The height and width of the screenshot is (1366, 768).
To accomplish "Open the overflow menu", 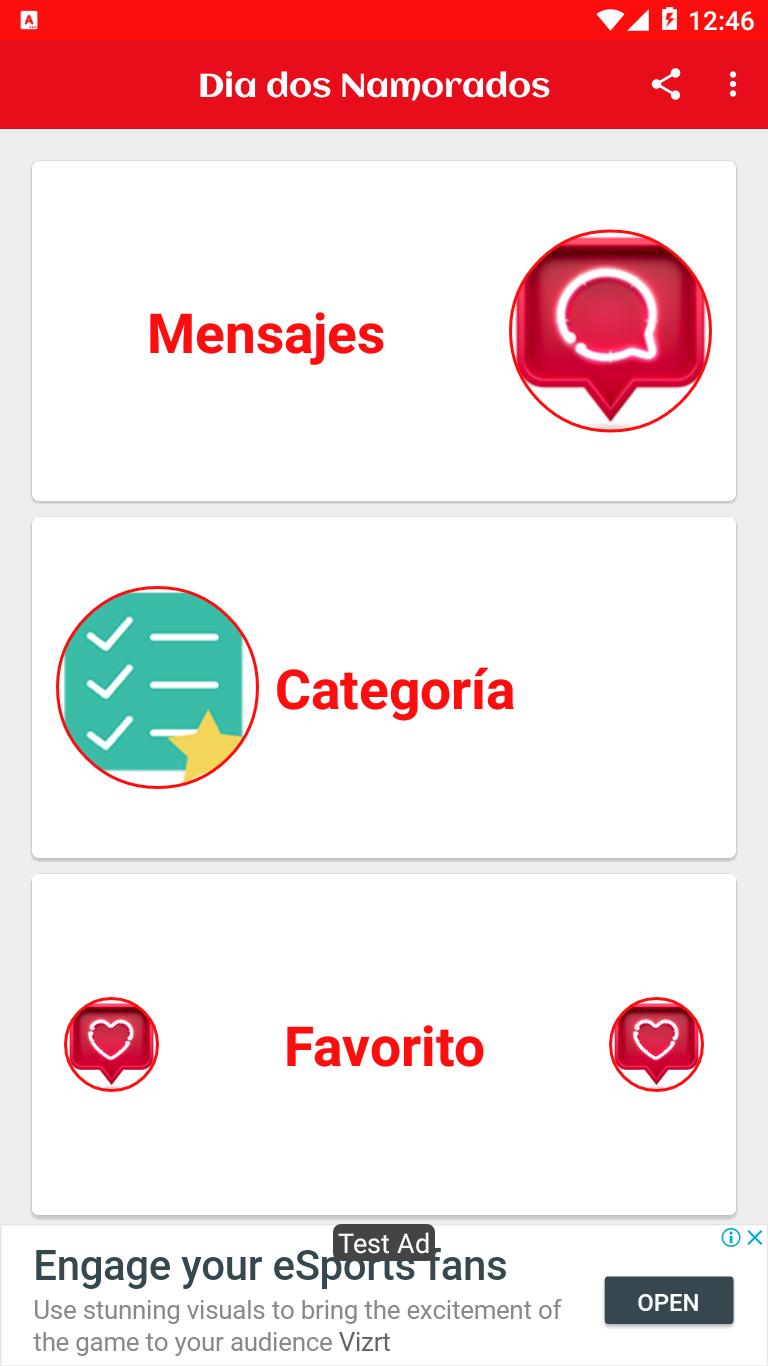I will pos(733,85).
